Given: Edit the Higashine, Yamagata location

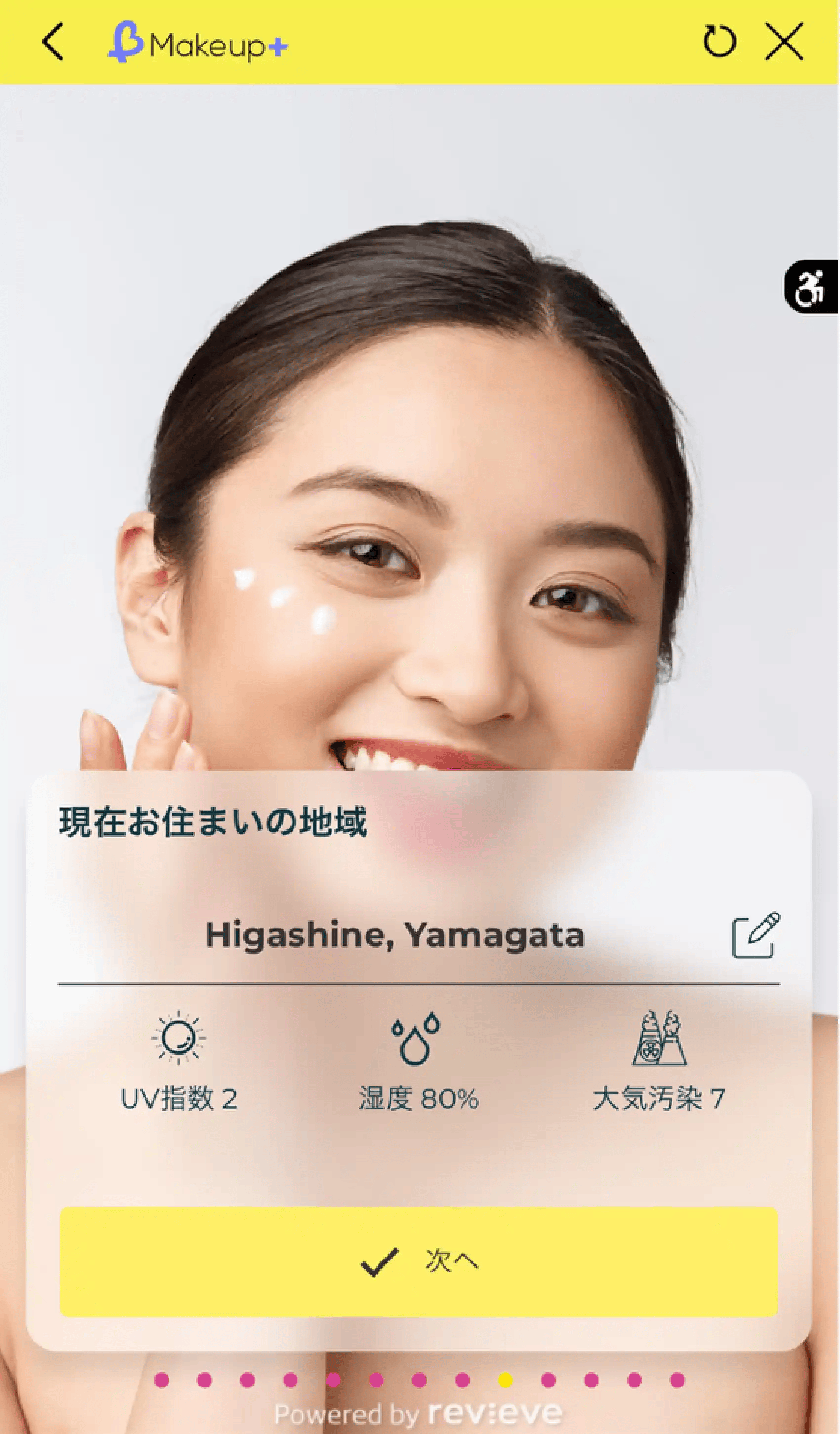Looking at the screenshot, I should coord(756,936).
